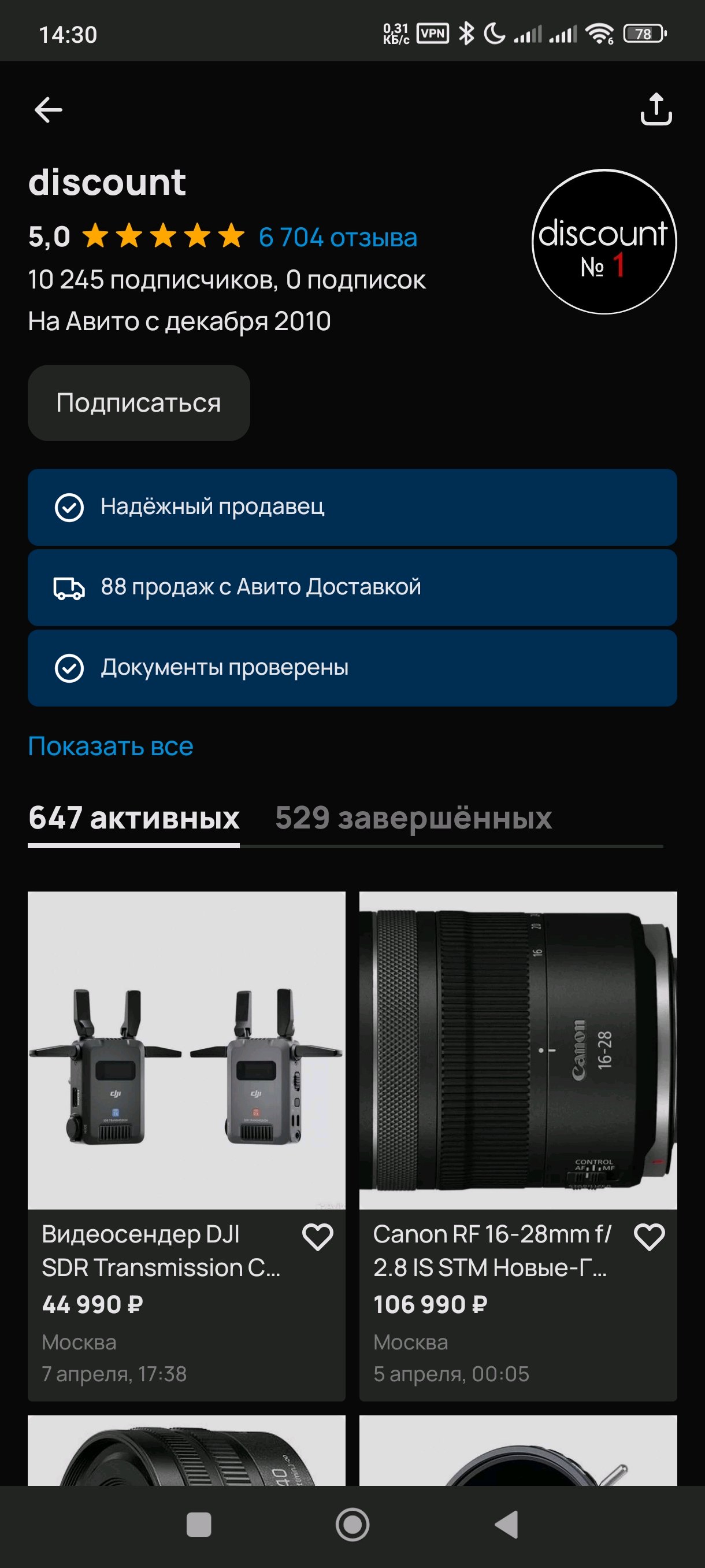Open the Видеосендер DJI SDR Transmission listing

pos(186,1050)
